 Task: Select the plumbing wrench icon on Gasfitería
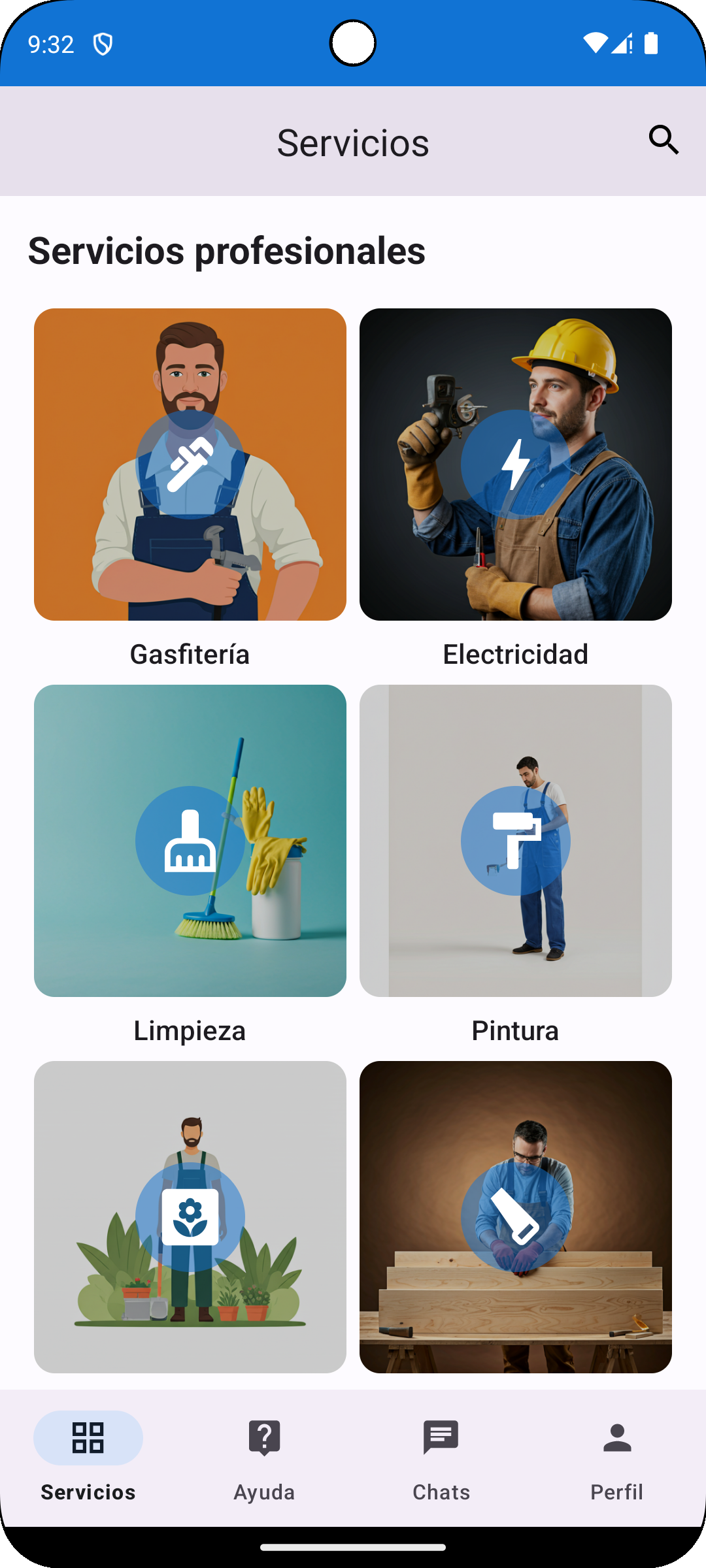pos(190,465)
